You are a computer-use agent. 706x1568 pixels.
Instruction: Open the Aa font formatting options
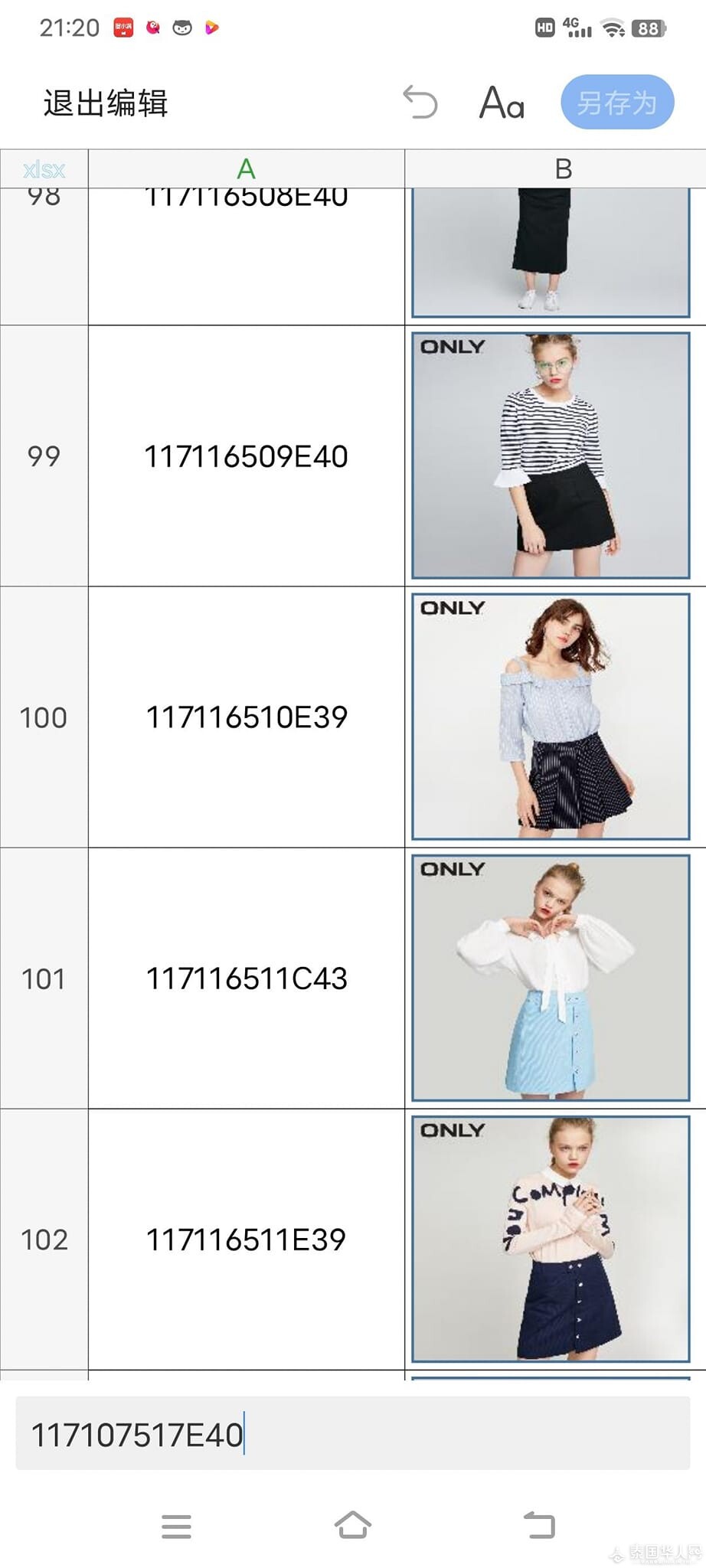pos(502,103)
